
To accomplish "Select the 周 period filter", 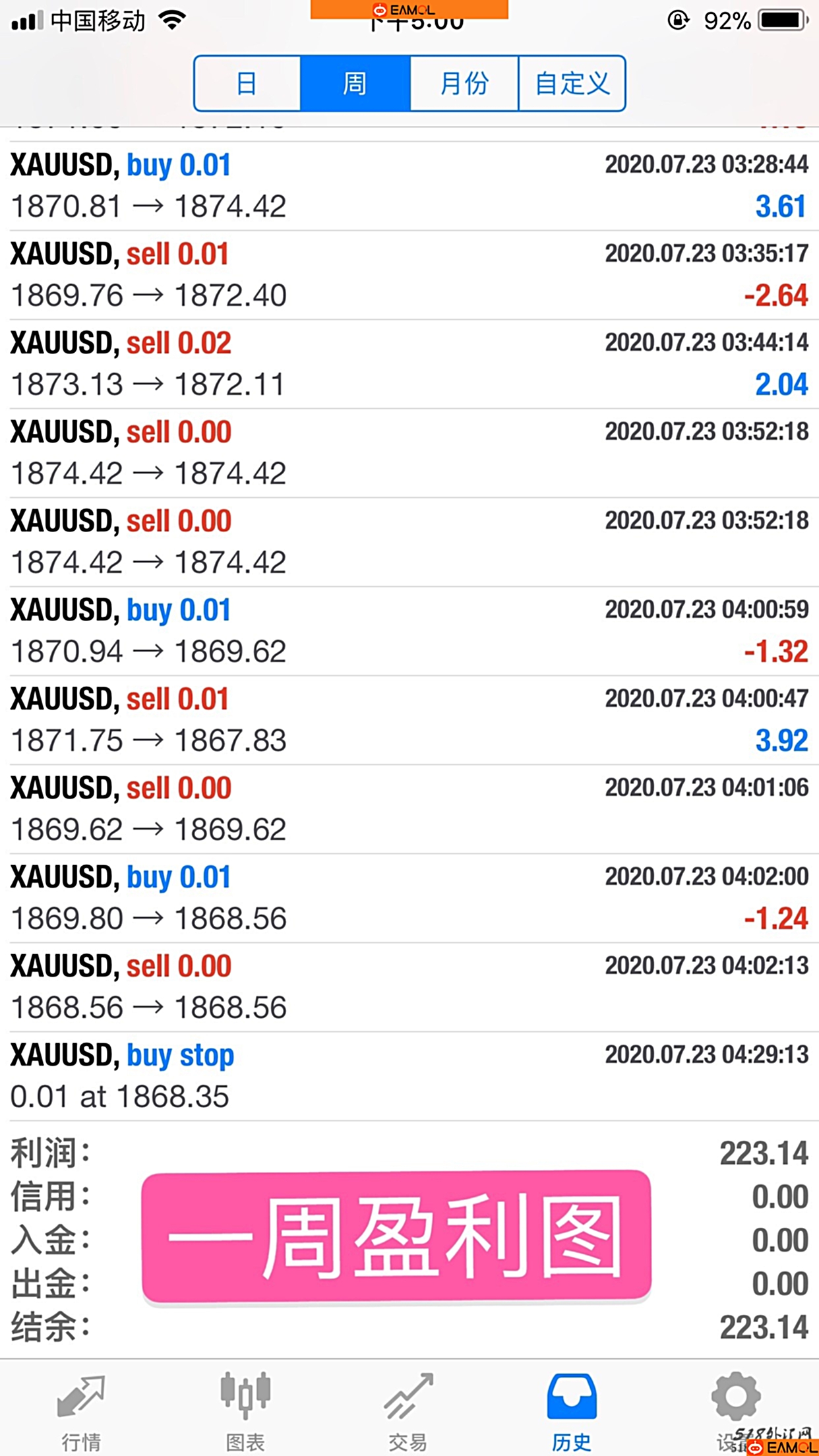I will coord(355,84).
